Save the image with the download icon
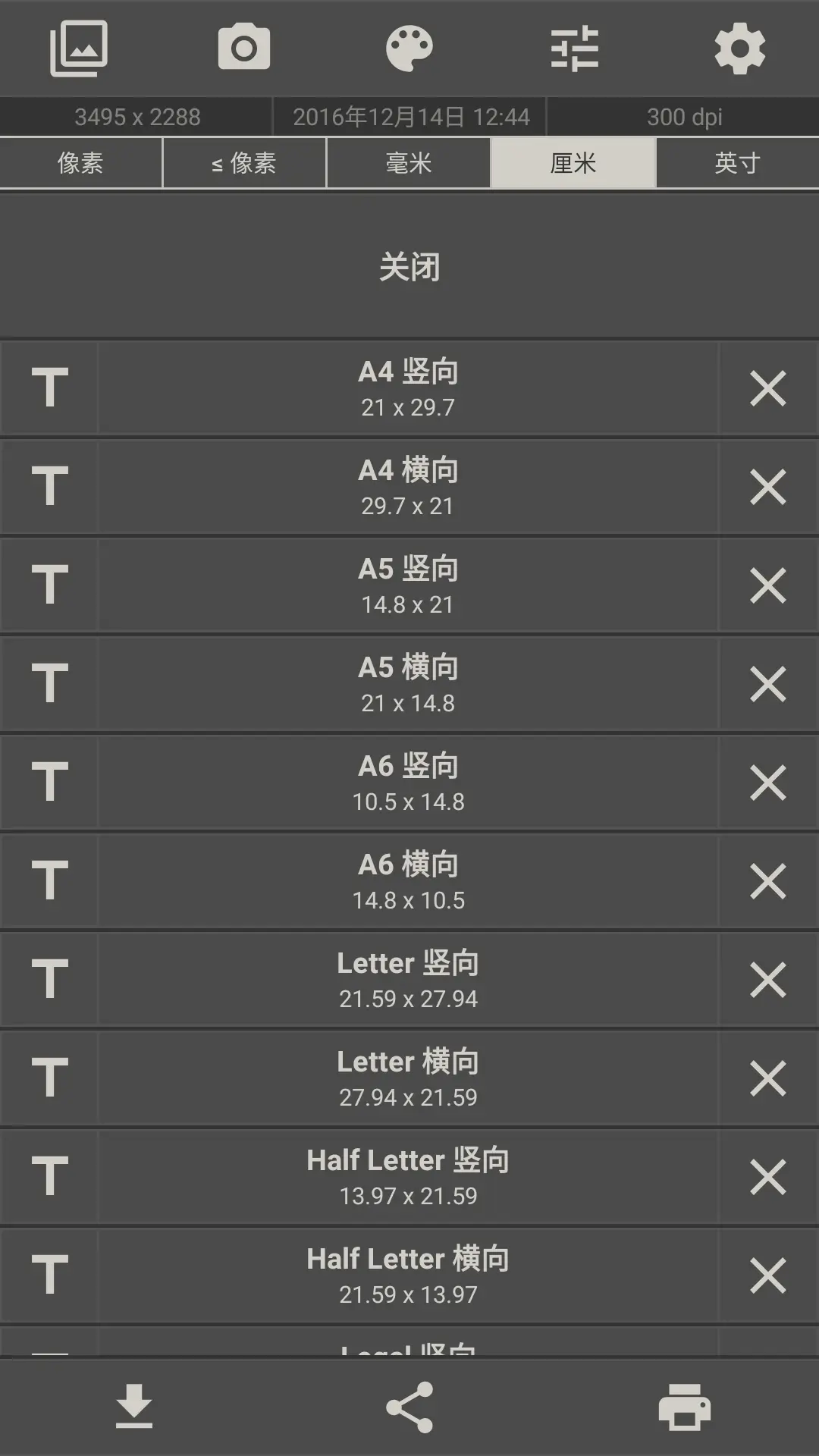Screen dimensions: 819x1456 coord(134,1407)
